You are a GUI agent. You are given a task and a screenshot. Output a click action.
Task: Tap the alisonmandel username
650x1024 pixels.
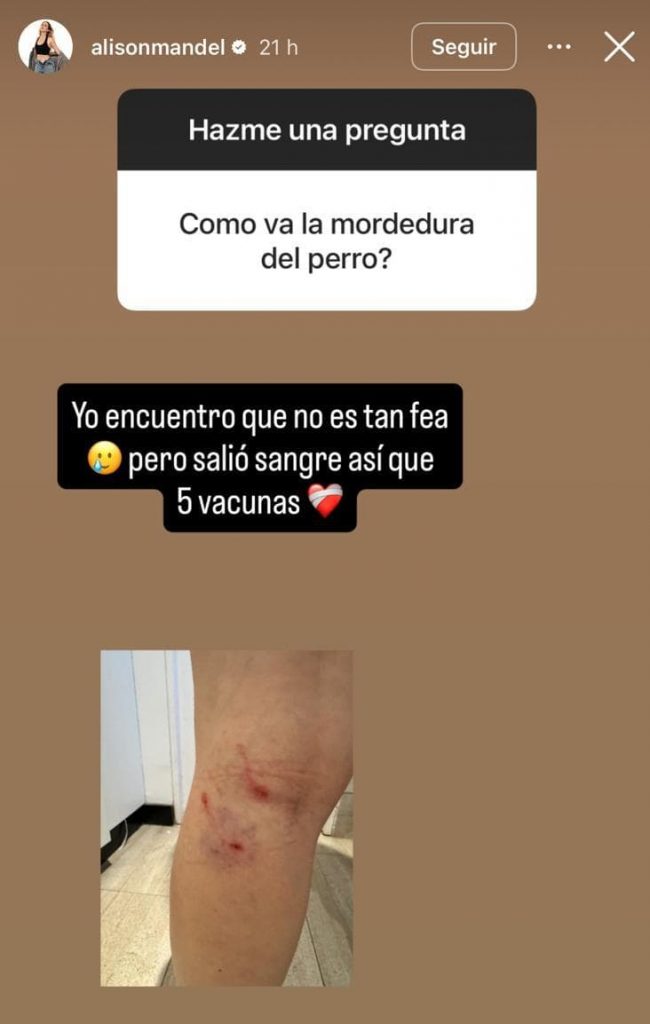click(158, 47)
